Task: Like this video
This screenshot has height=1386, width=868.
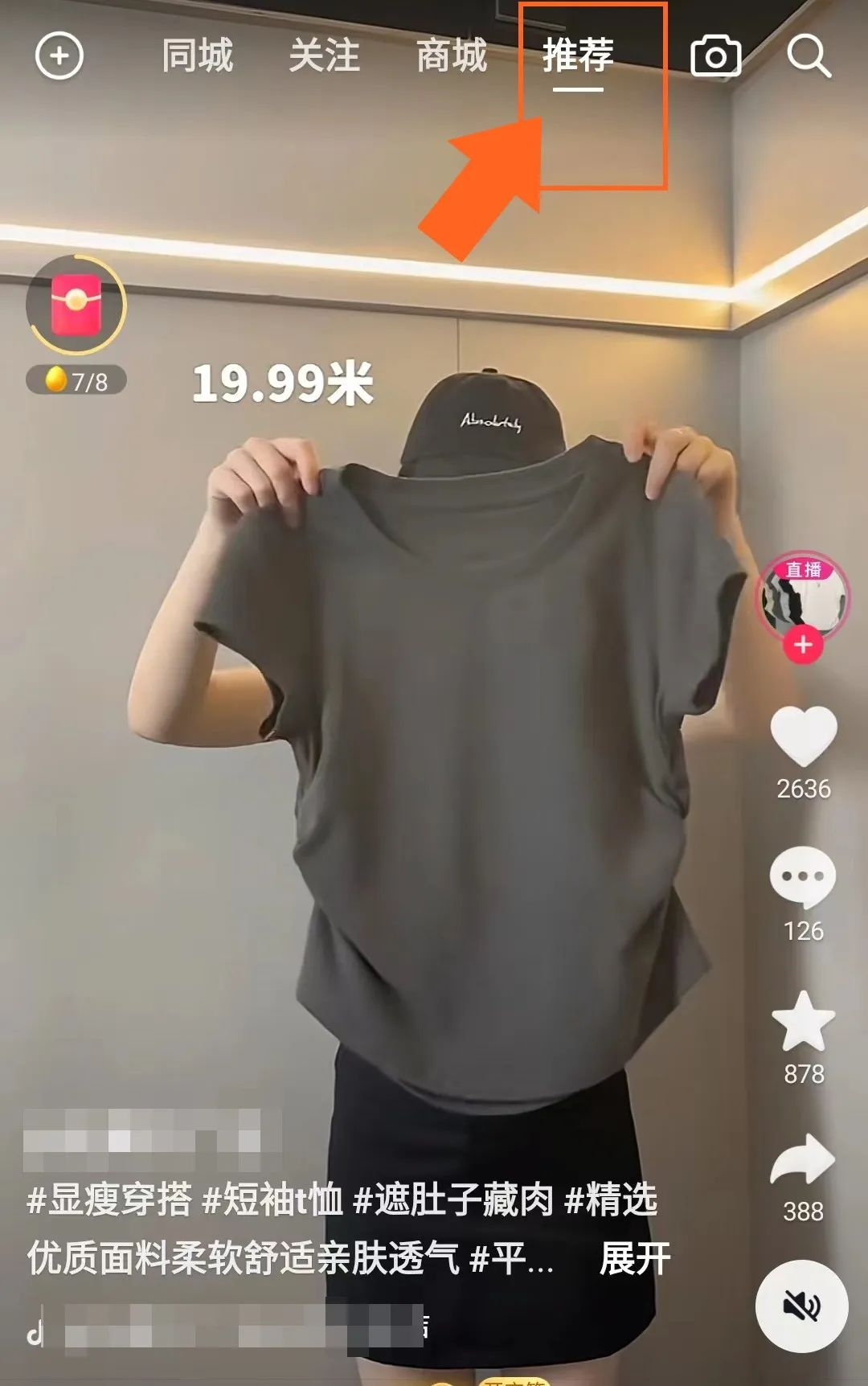Action: point(803,736)
